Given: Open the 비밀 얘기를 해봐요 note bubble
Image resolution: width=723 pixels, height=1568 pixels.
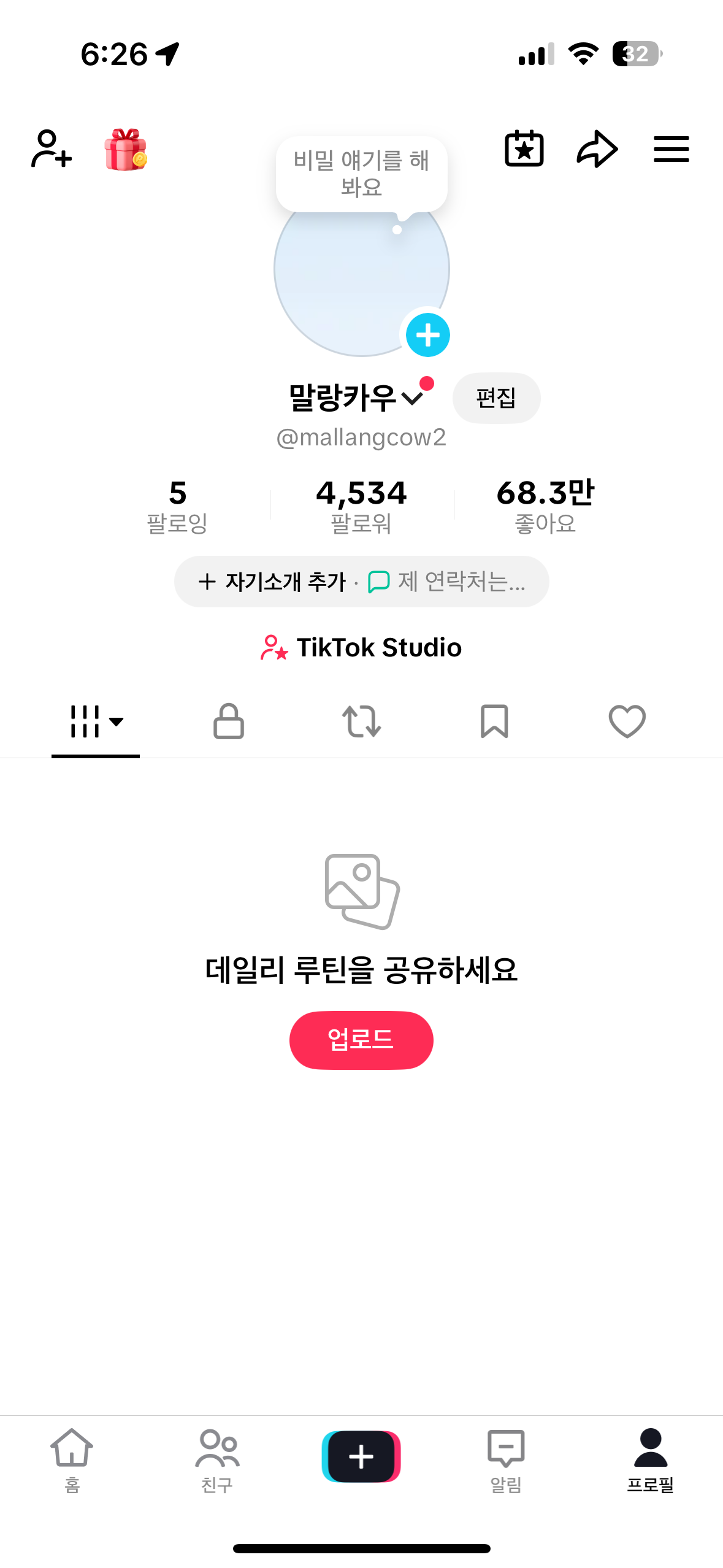Looking at the screenshot, I should pyautogui.click(x=361, y=174).
